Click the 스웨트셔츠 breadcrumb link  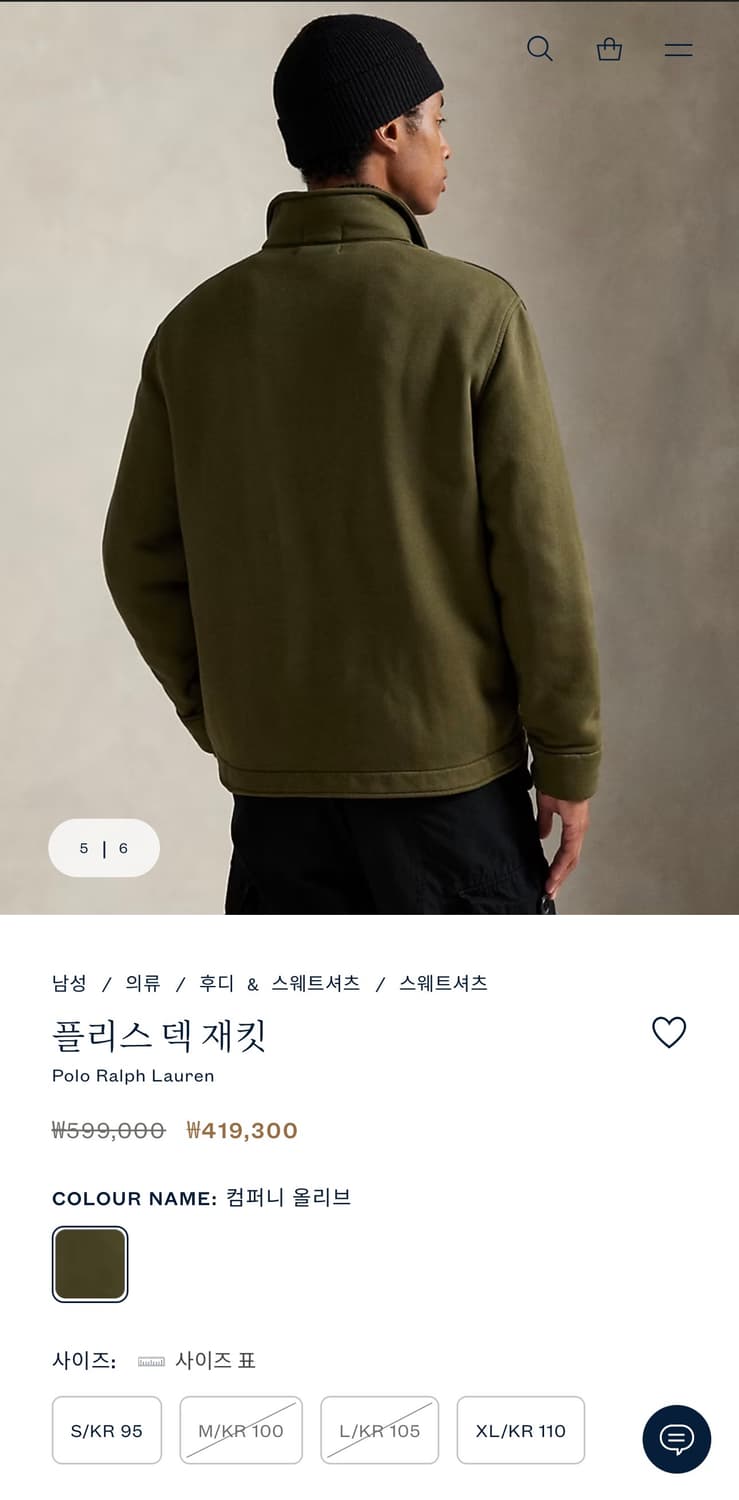pos(444,983)
